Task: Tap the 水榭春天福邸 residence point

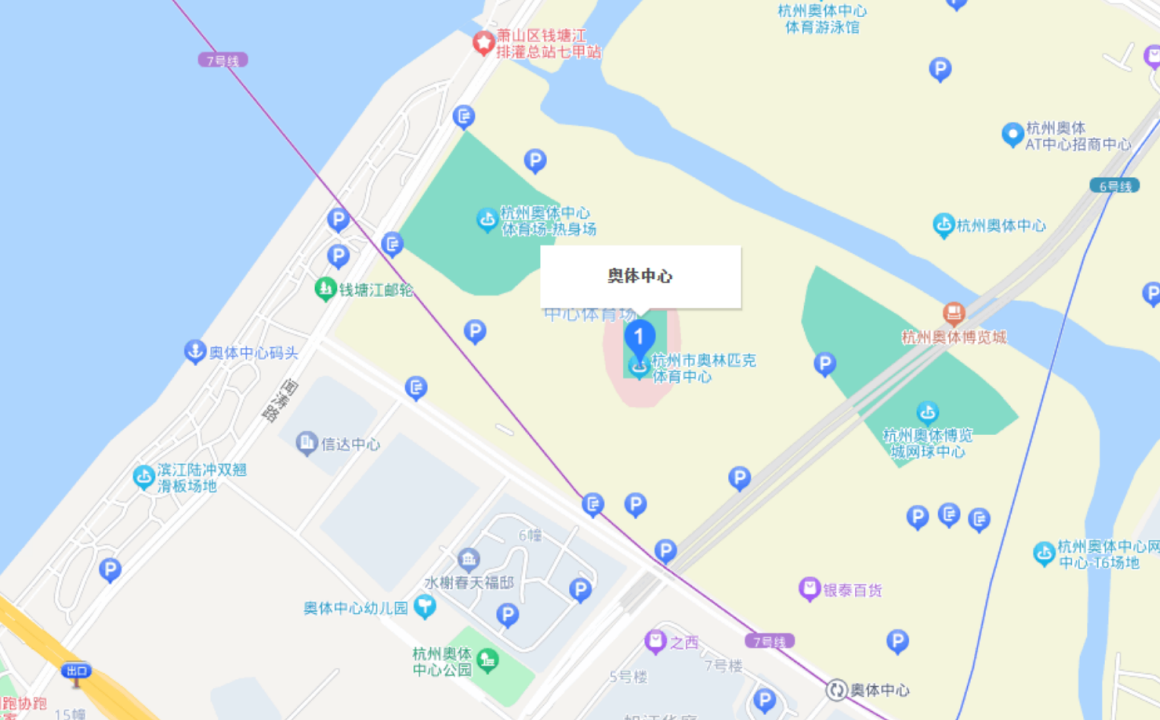Action: point(468,560)
